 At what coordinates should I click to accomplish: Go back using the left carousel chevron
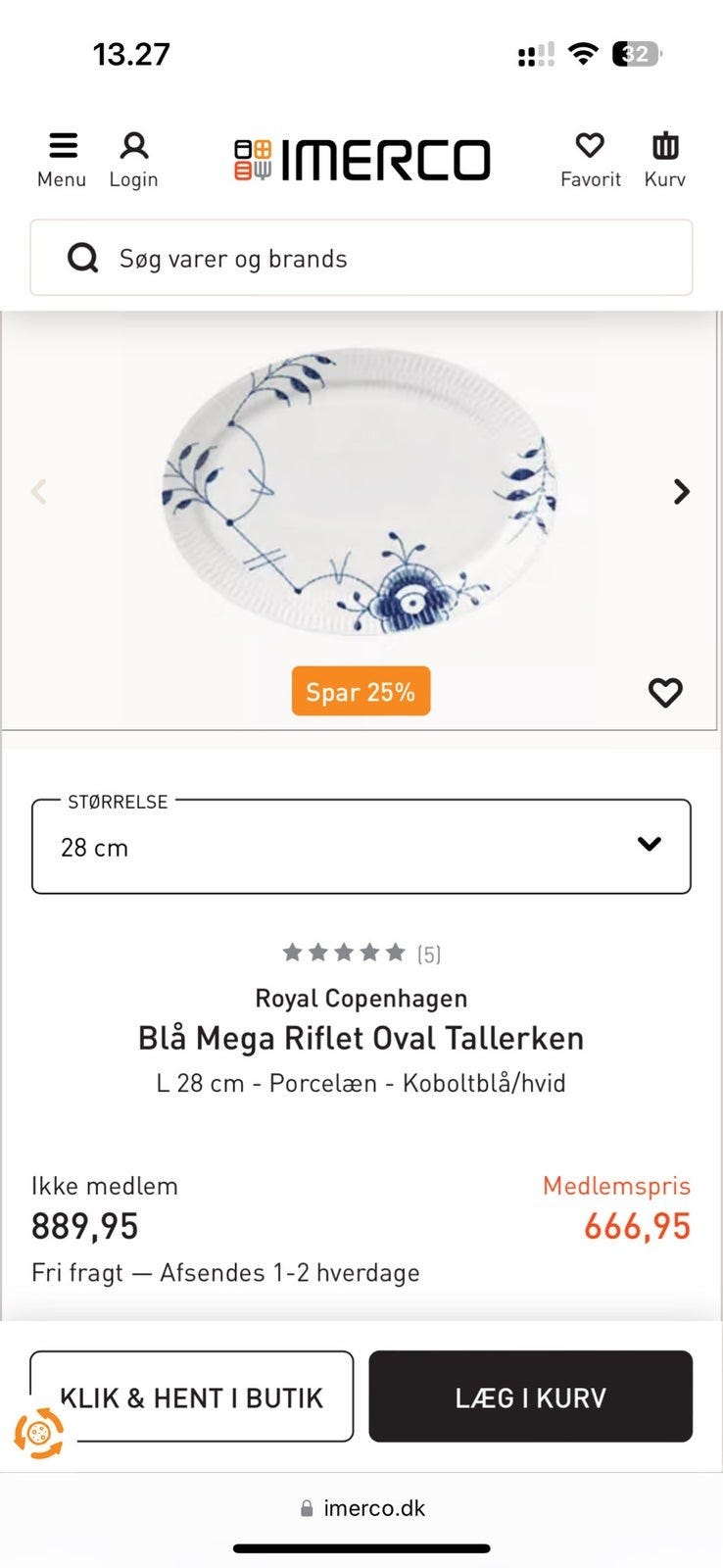tap(40, 491)
